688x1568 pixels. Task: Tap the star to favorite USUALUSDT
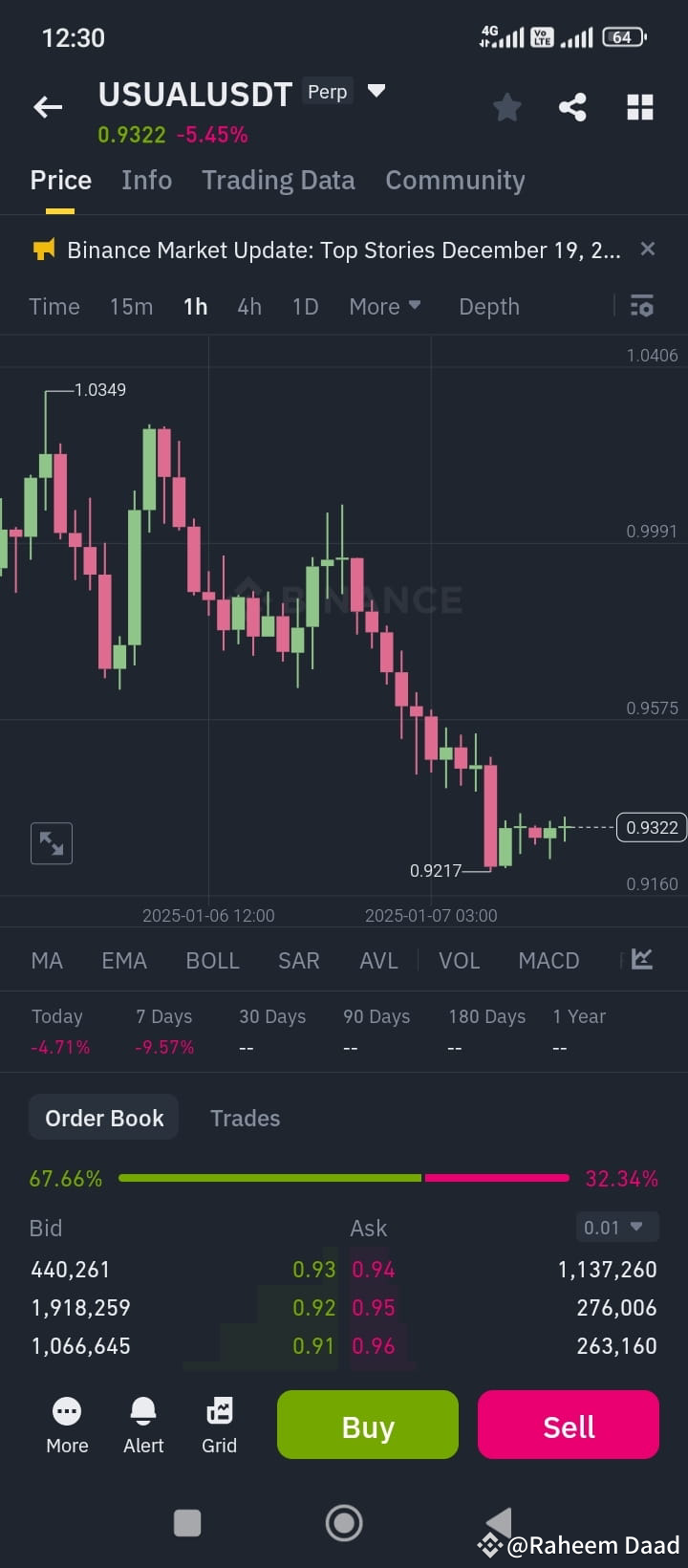point(506,107)
